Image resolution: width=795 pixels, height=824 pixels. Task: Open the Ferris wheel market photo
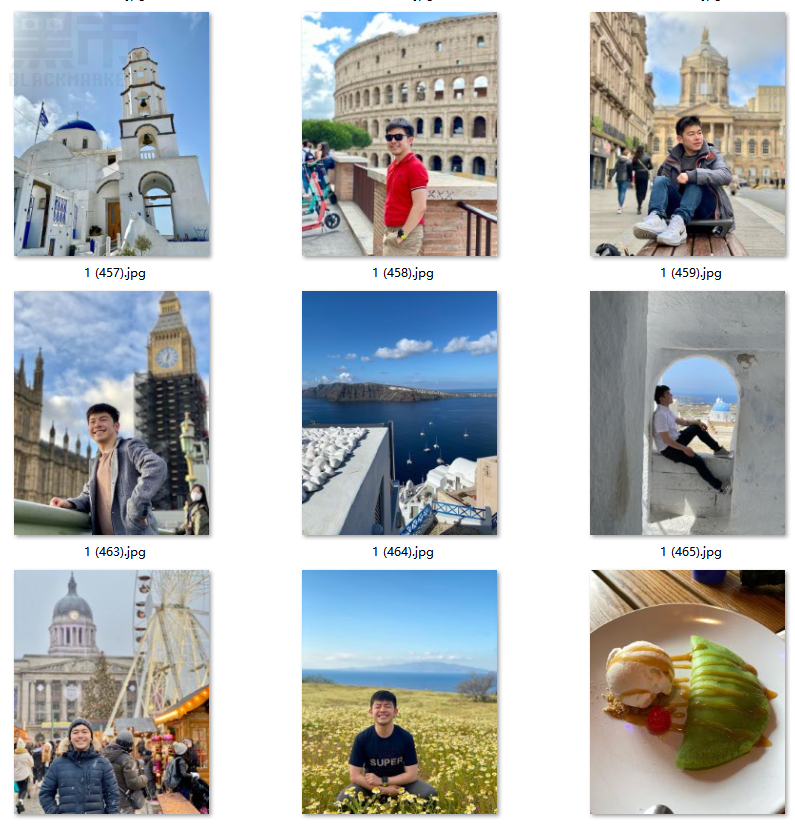point(112,692)
